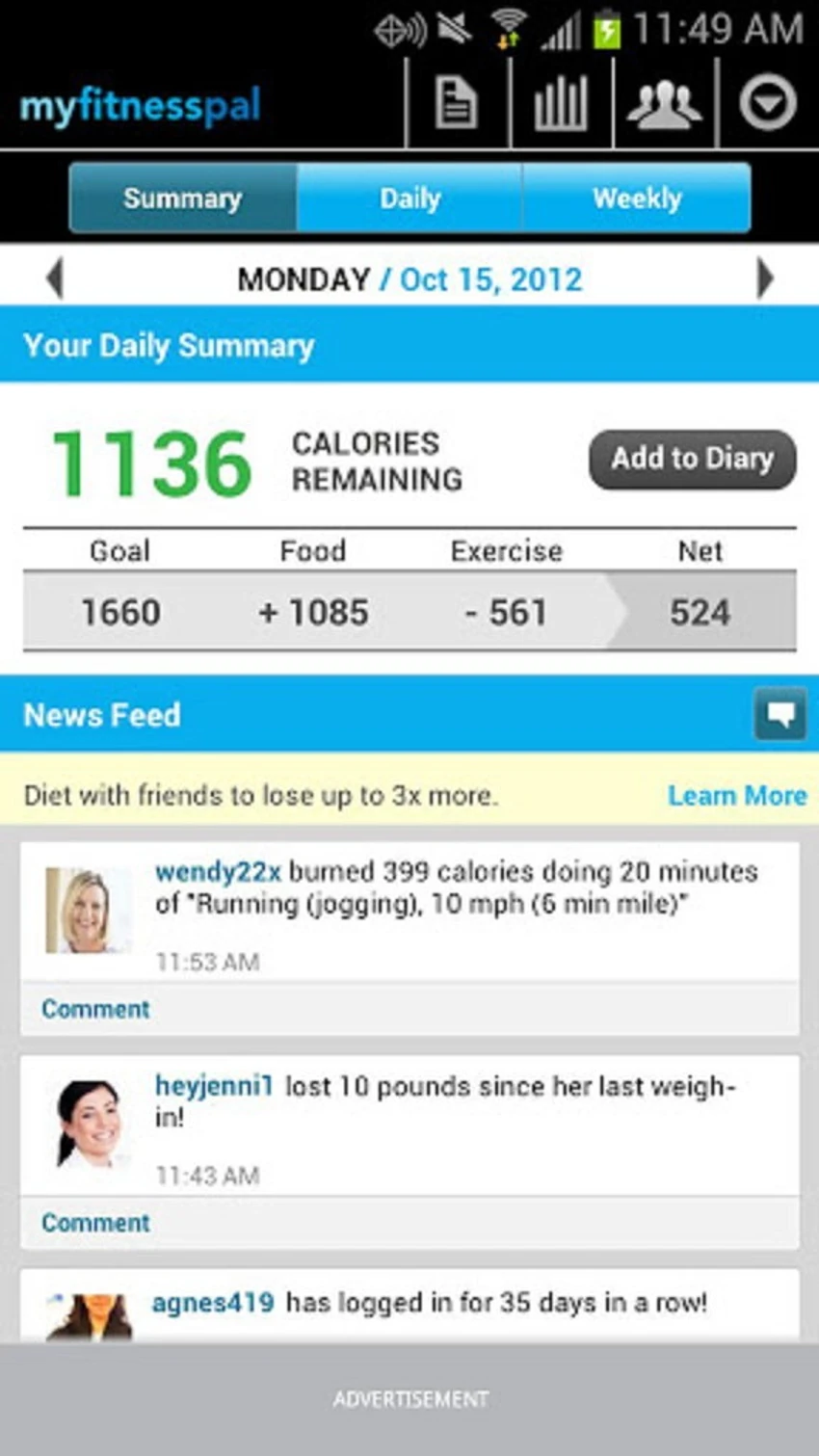
Task: Open the diary page icon
Action: [456, 103]
